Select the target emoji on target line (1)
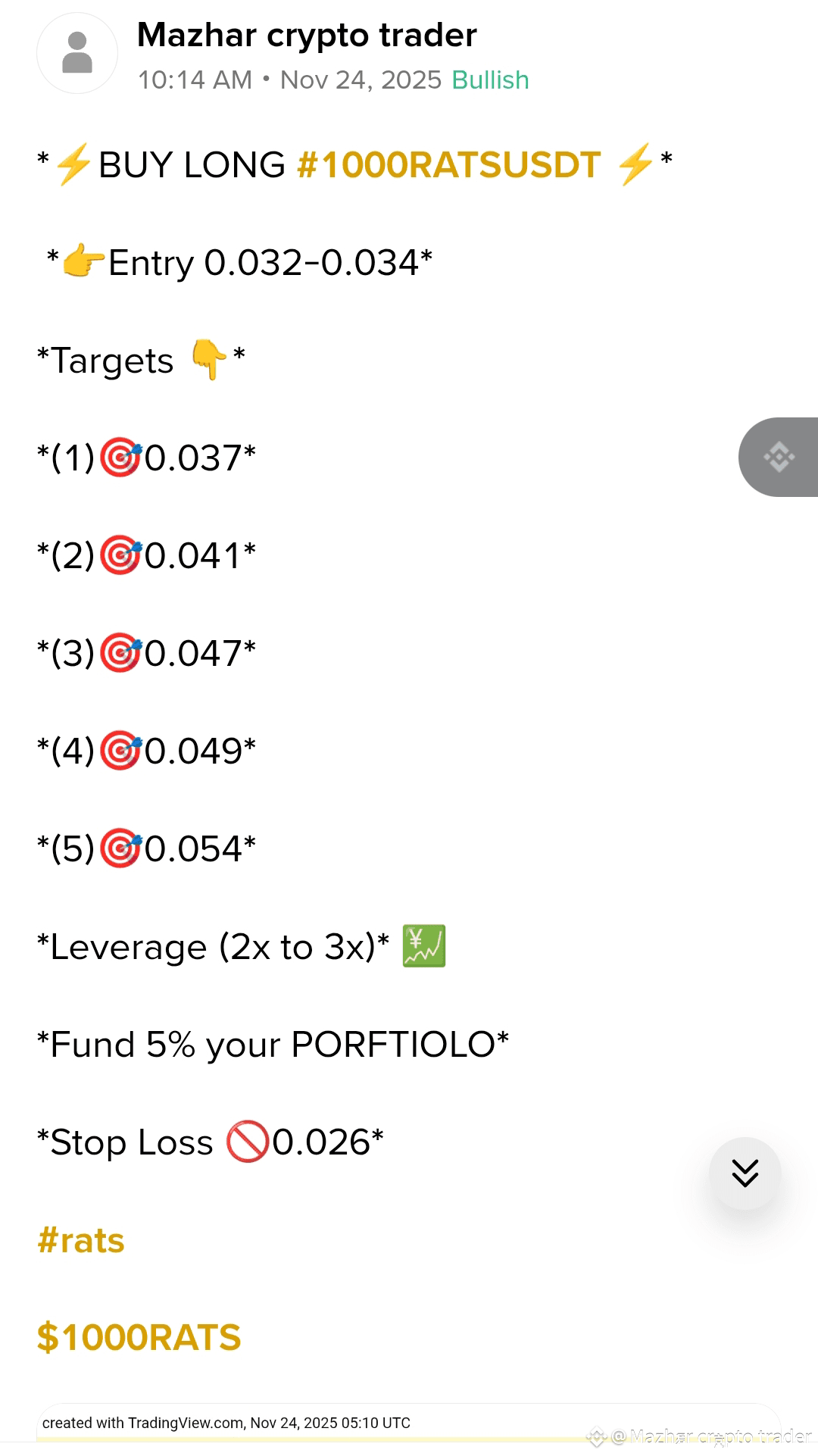Image resolution: width=818 pixels, height=1456 pixels. click(120, 458)
